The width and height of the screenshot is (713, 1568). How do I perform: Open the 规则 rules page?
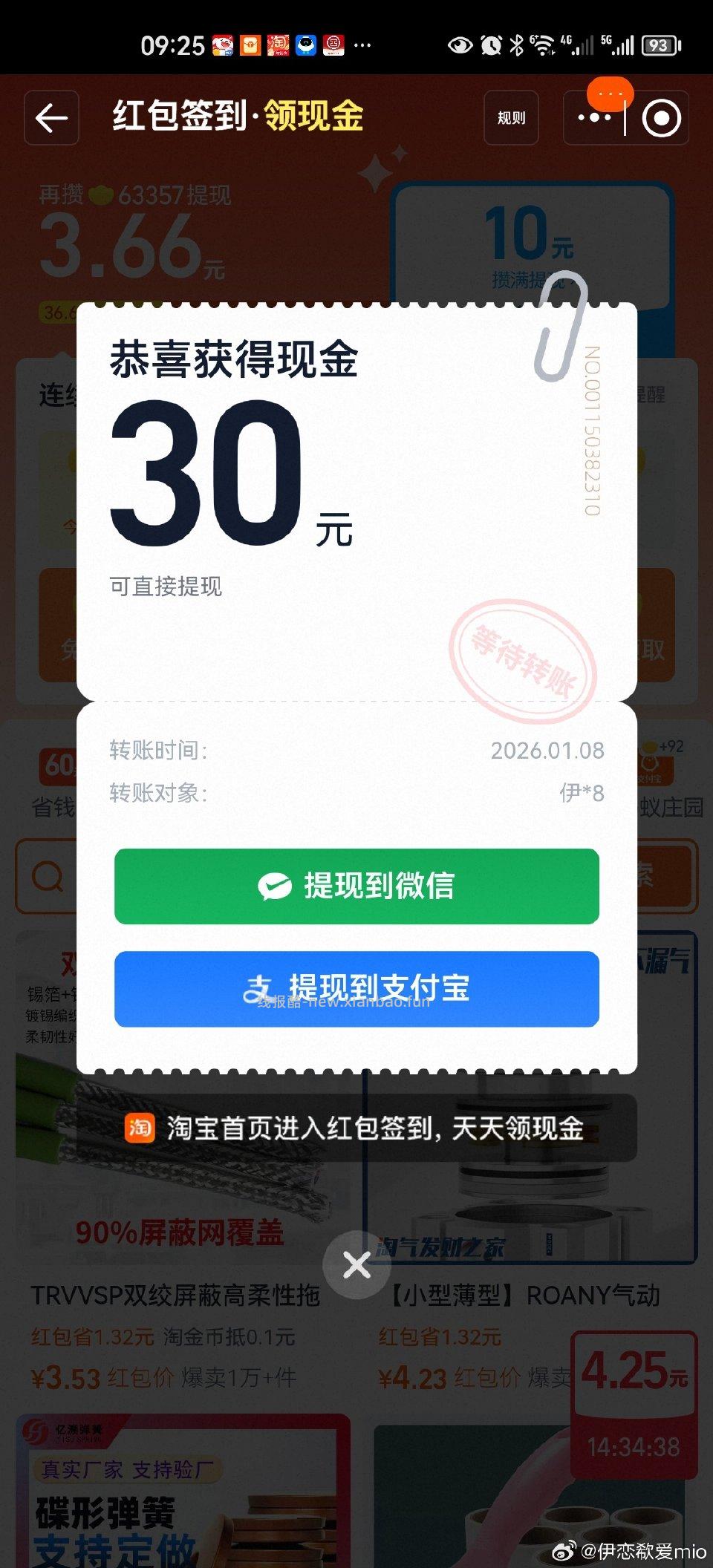pos(509,118)
